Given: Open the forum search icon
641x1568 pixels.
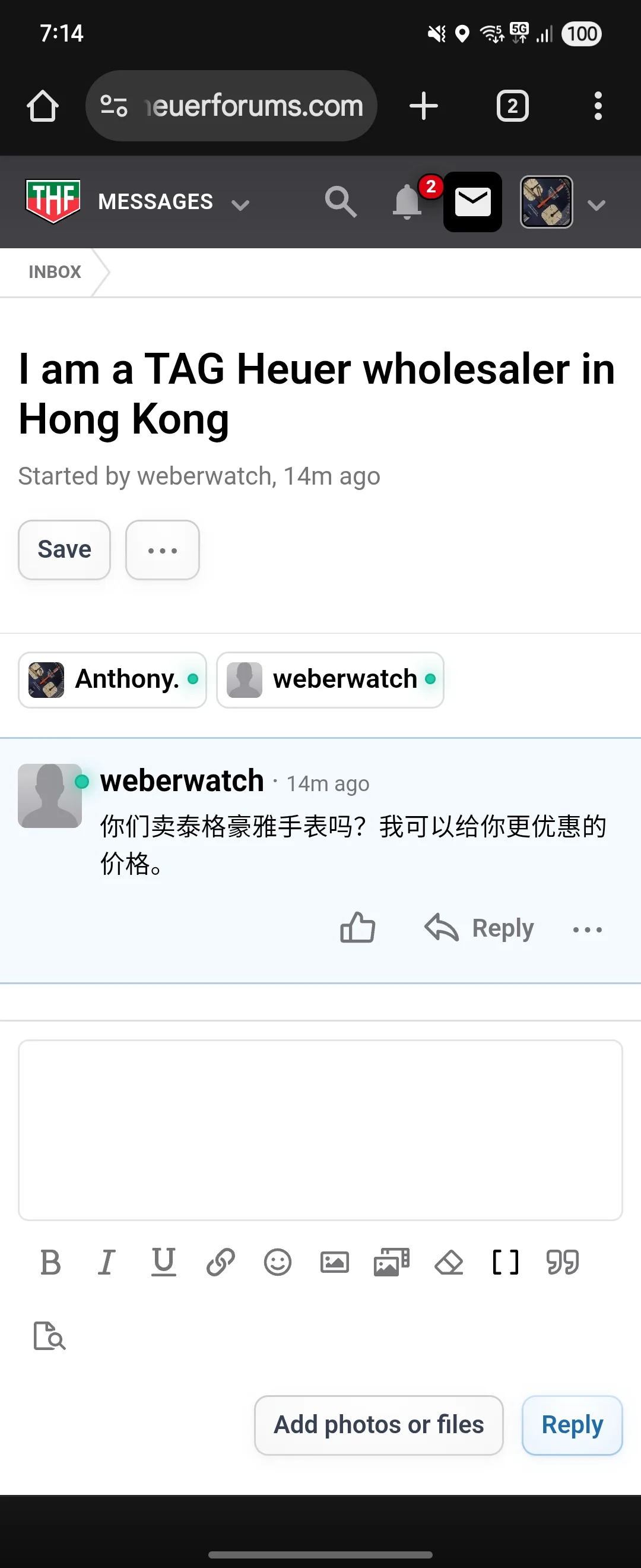Looking at the screenshot, I should [341, 201].
